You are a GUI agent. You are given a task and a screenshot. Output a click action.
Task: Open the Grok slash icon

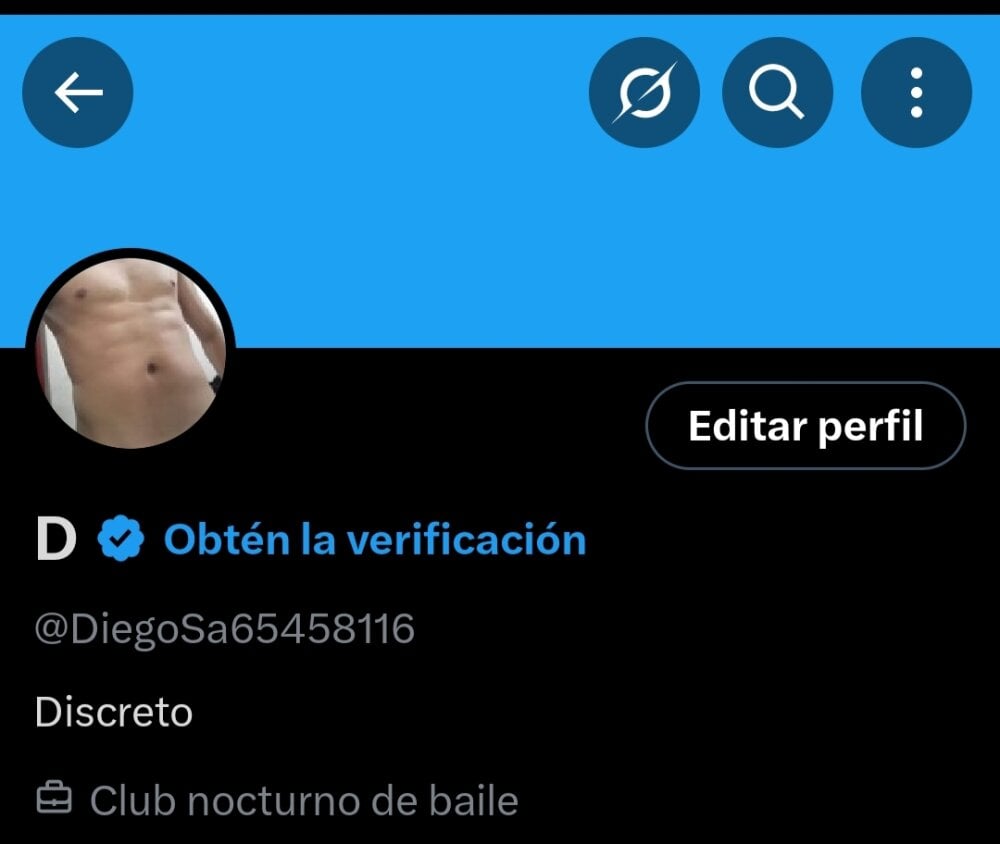[644, 94]
